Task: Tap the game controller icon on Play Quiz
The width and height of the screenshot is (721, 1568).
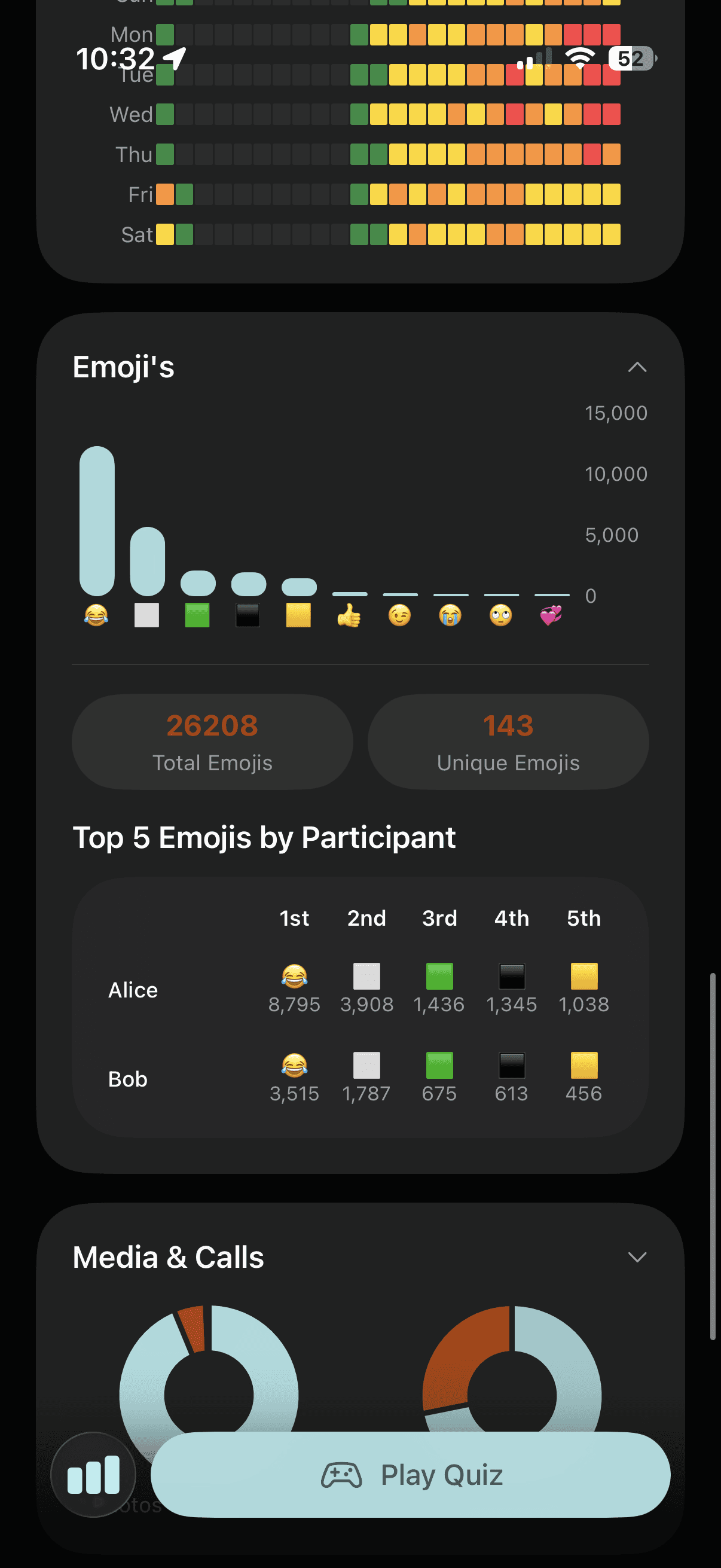Action: pyautogui.click(x=343, y=1475)
